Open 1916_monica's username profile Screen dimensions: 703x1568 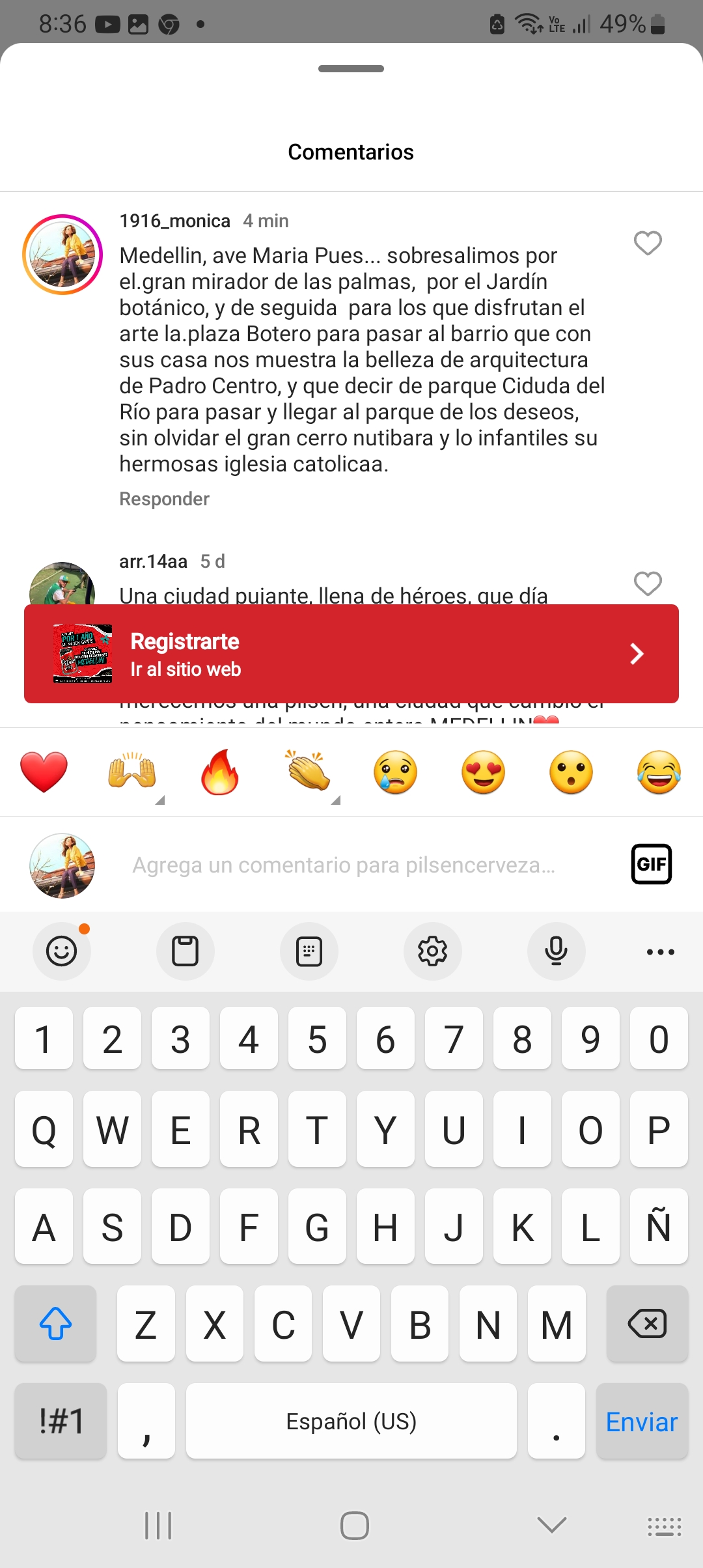174,221
